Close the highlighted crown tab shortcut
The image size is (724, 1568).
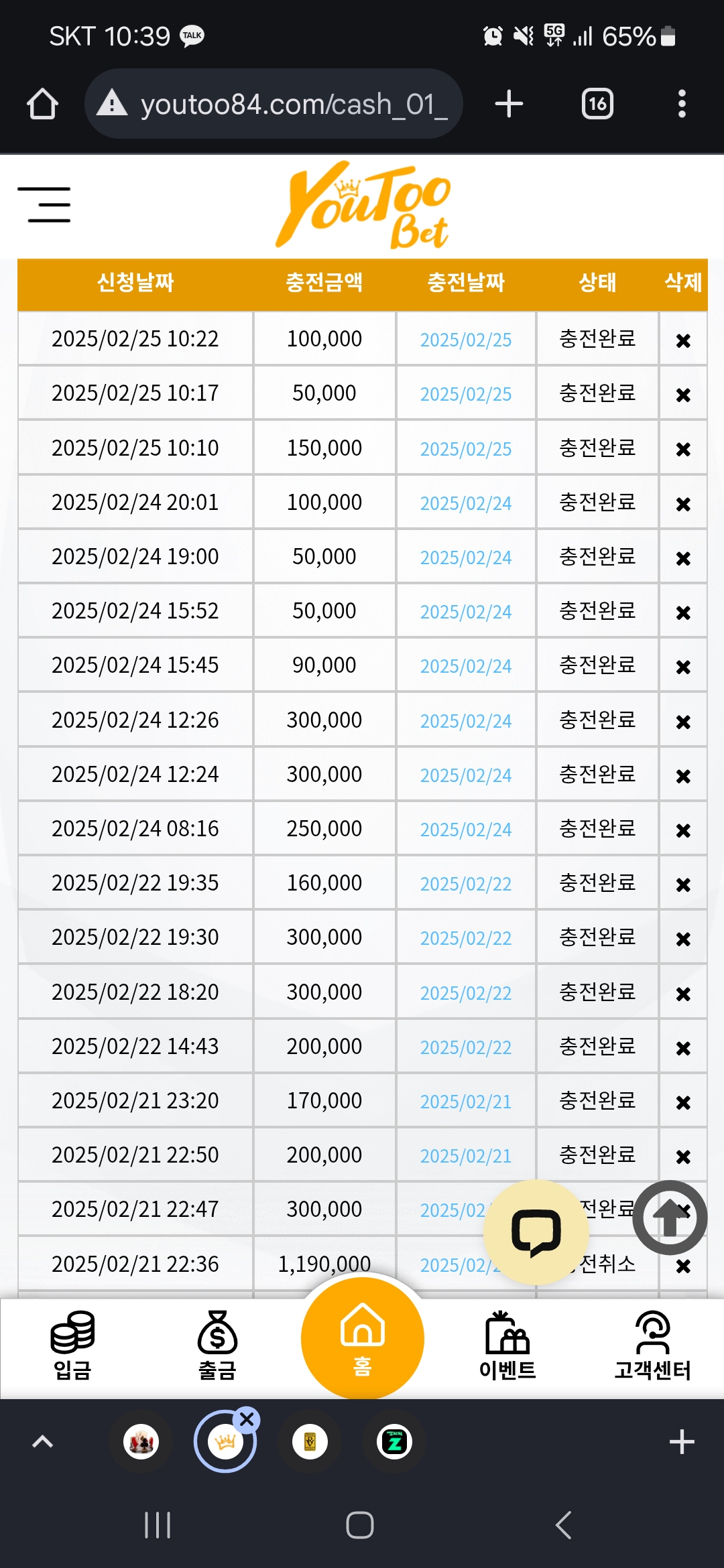point(247,1419)
